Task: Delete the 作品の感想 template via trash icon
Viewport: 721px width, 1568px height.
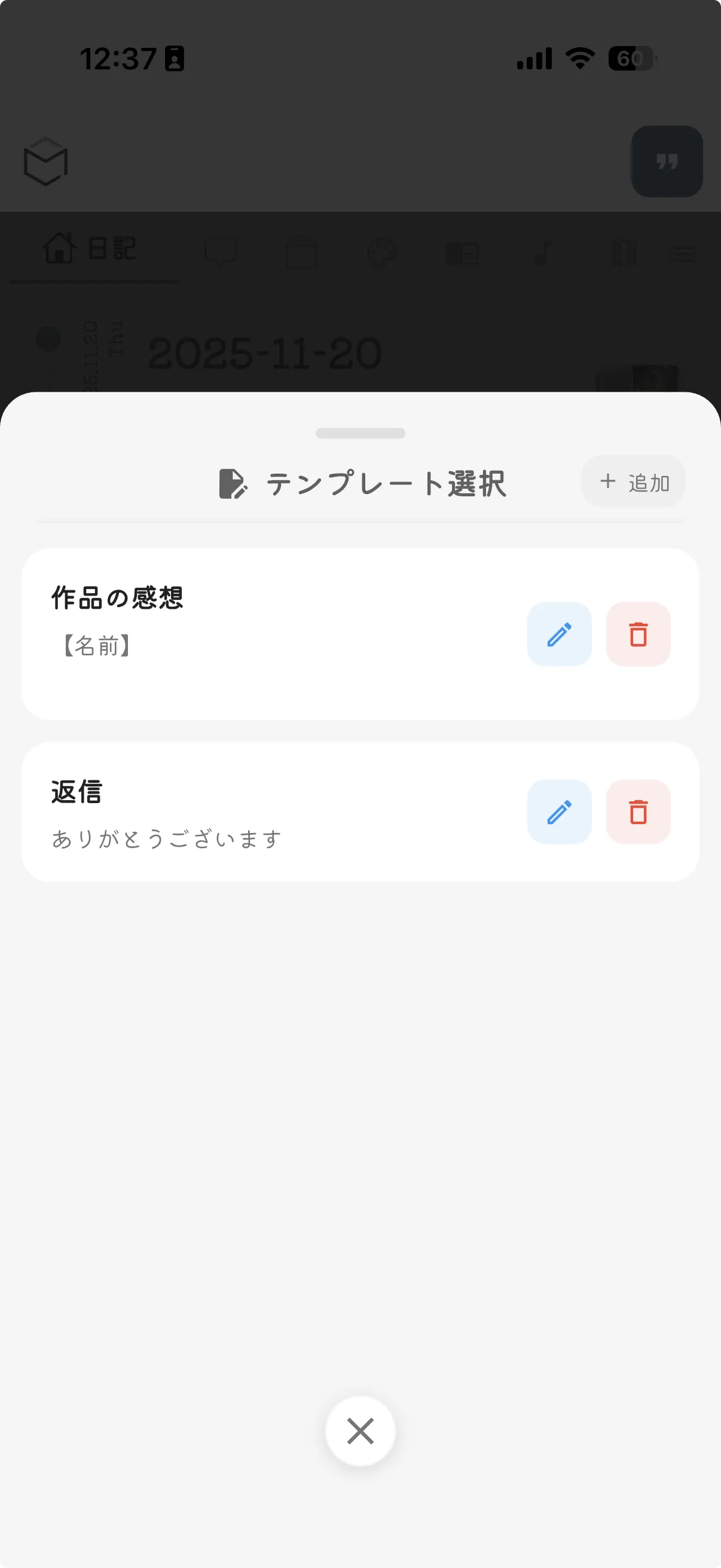Action: coord(638,635)
